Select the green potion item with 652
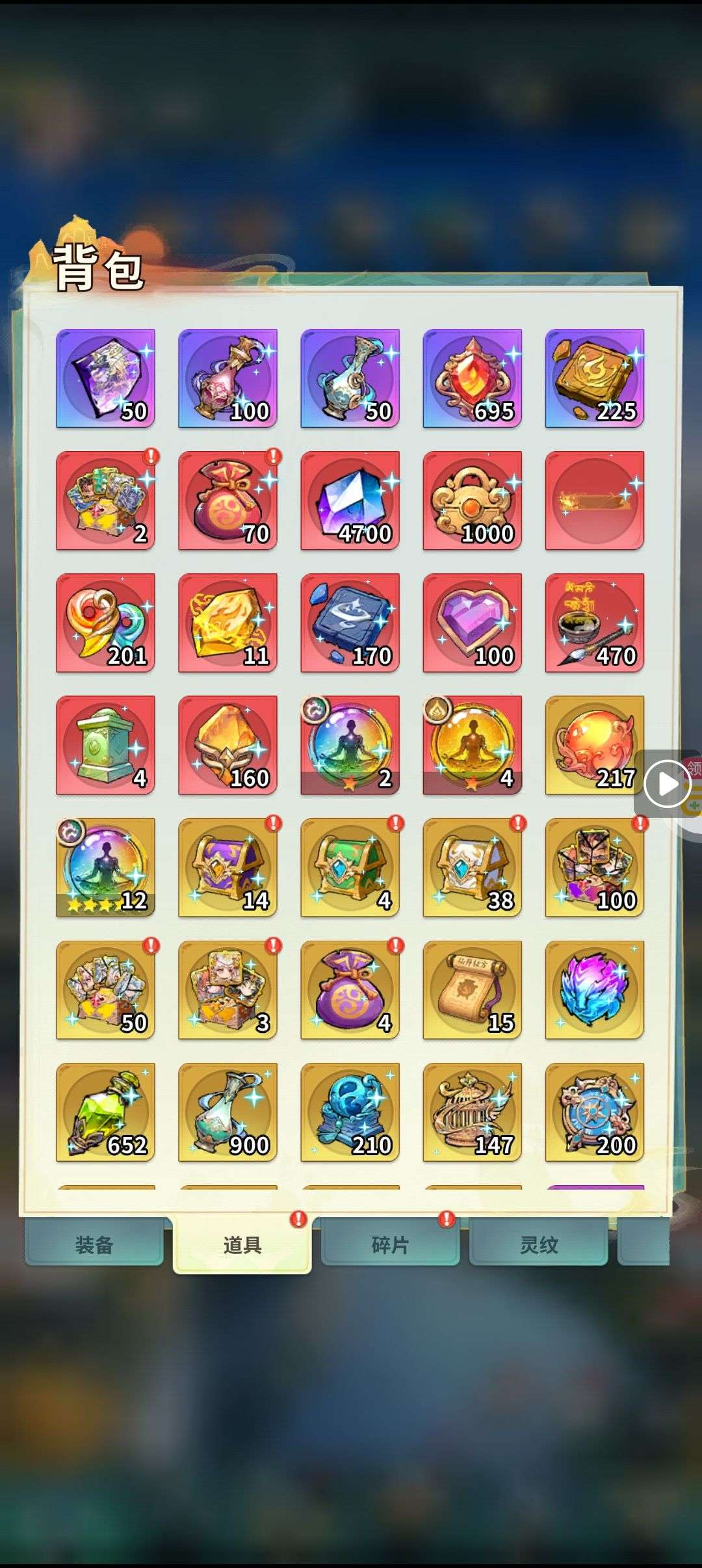The width and height of the screenshot is (702, 1568). click(105, 1112)
